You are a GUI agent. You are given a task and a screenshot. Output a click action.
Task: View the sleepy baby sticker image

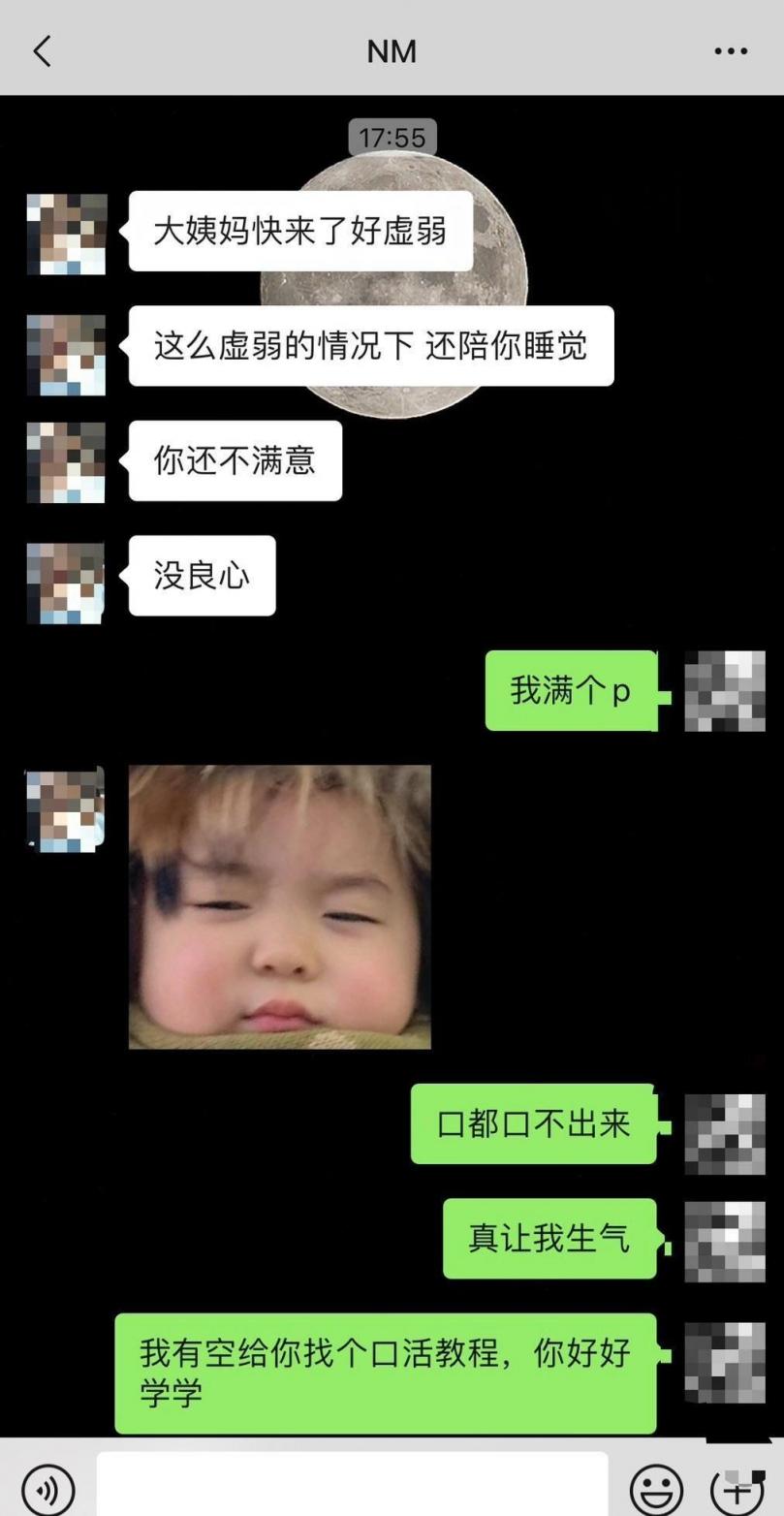coord(279,906)
